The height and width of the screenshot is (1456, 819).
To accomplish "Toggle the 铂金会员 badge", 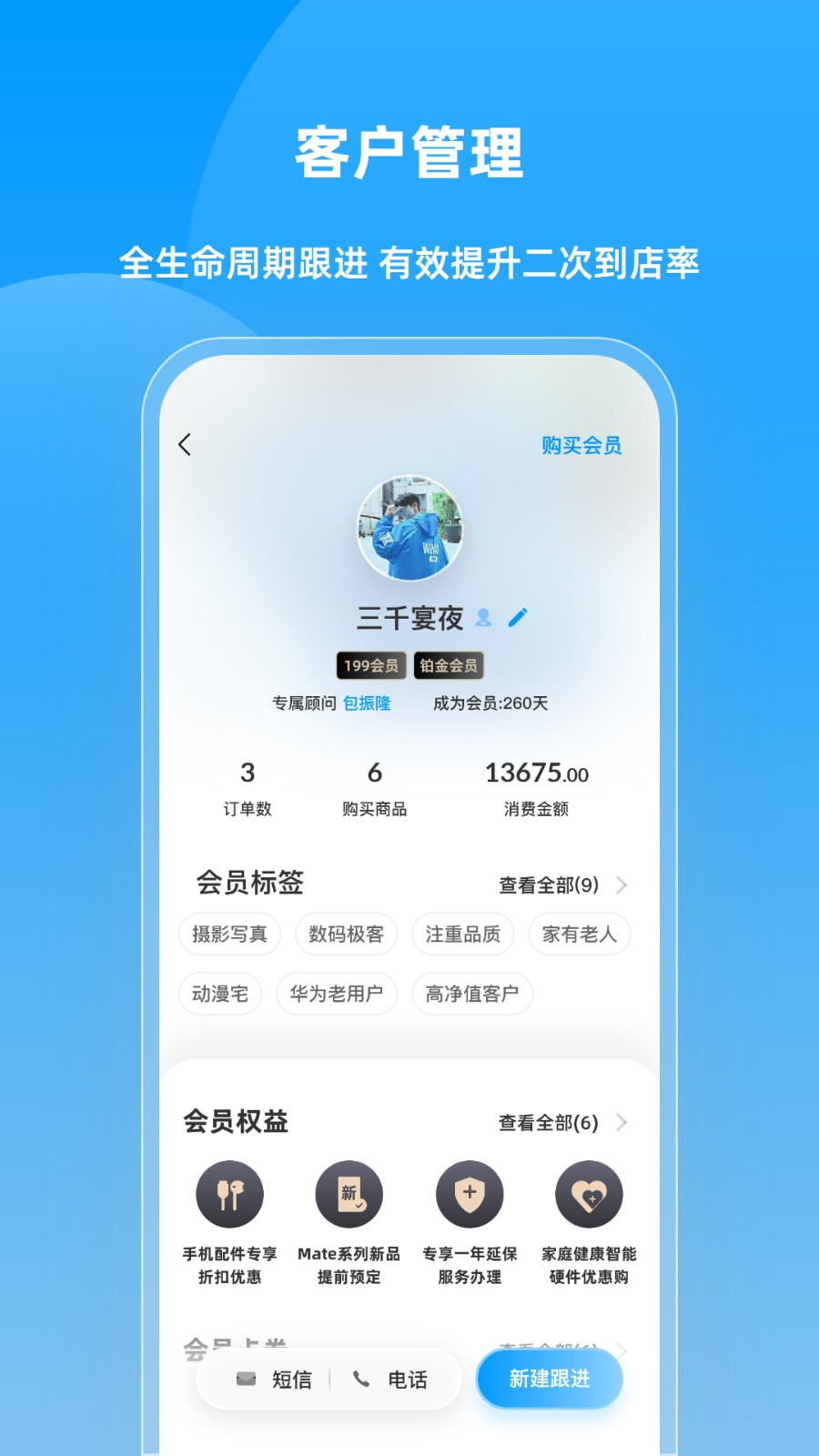I will 450,665.
